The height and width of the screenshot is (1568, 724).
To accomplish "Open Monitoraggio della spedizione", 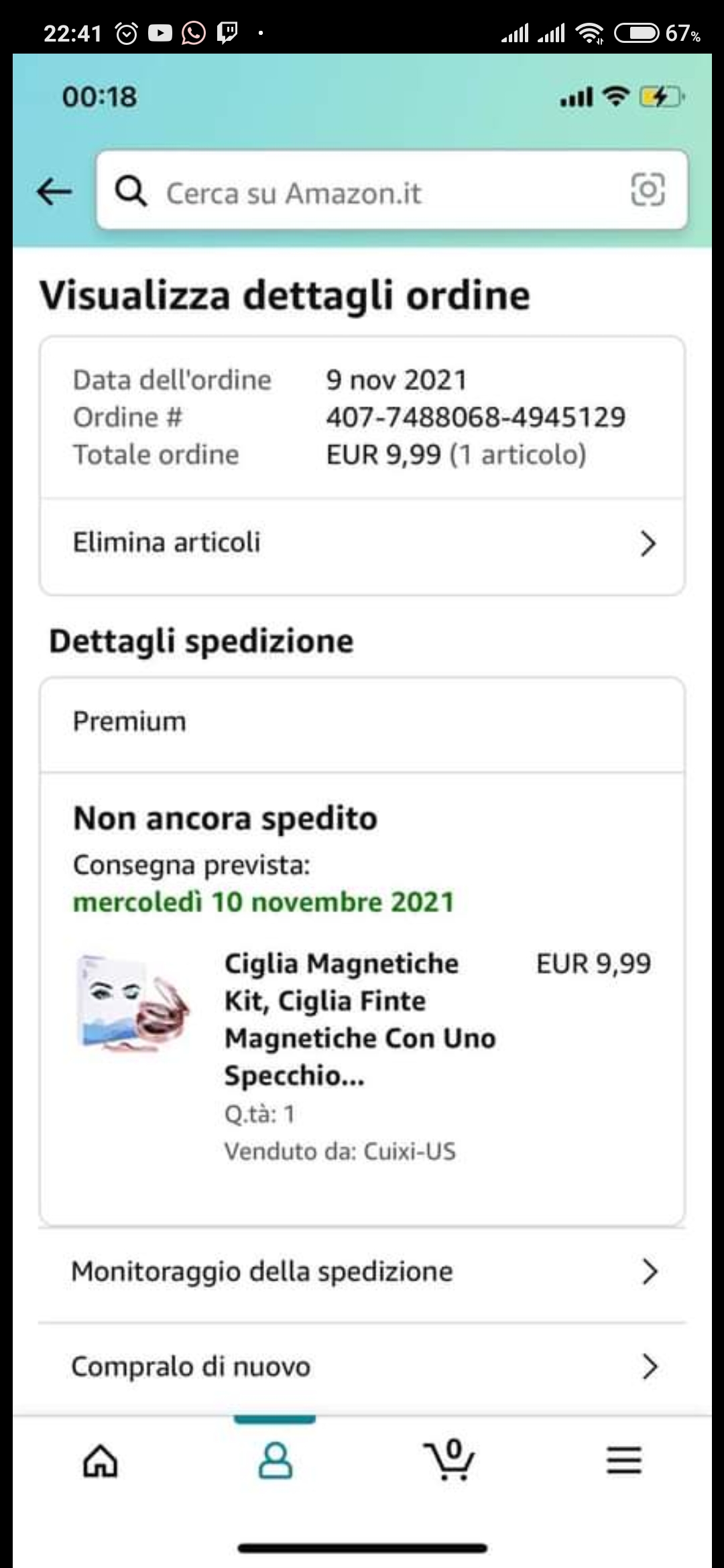I will [362, 1271].
